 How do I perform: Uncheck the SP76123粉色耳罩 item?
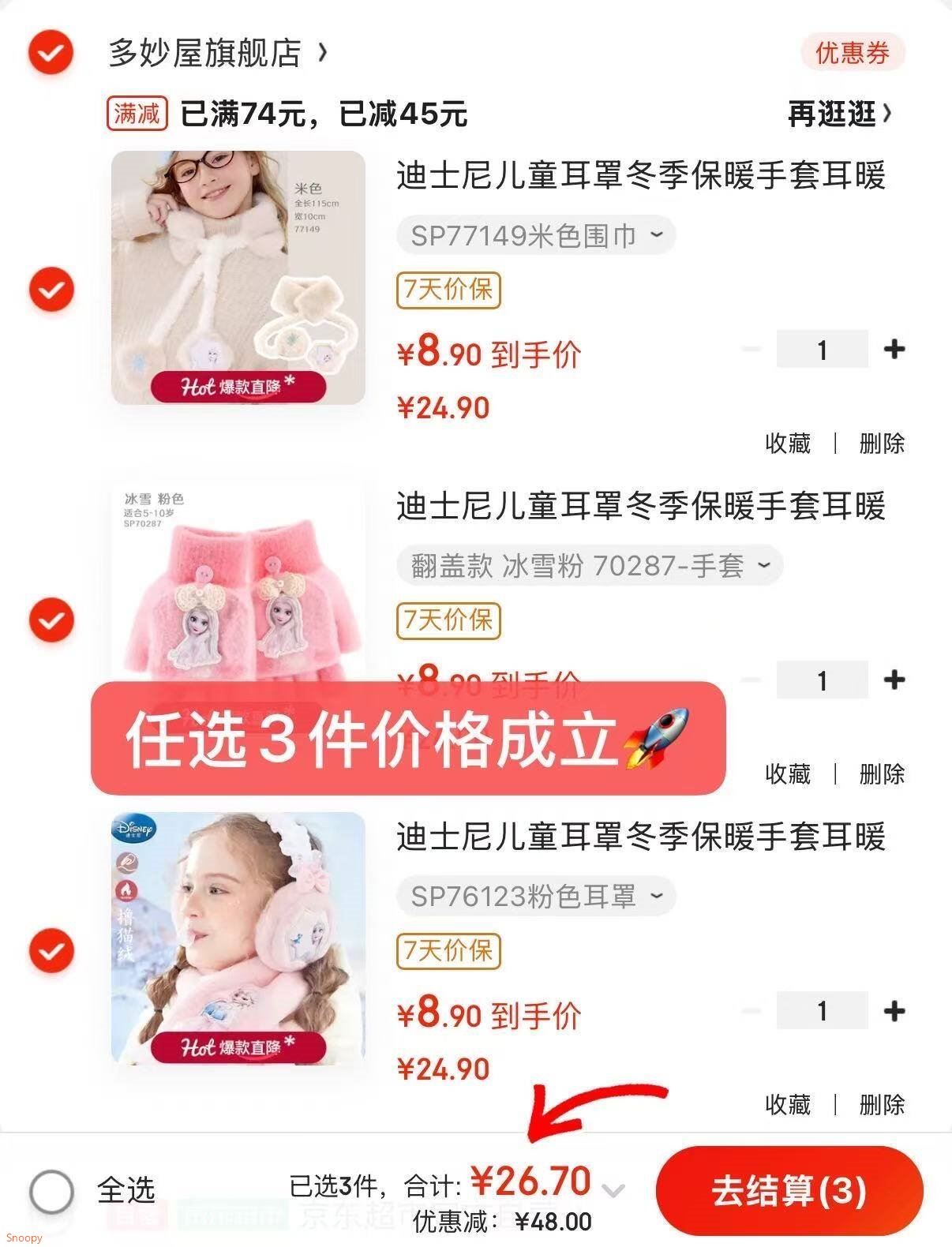[51, 950]
